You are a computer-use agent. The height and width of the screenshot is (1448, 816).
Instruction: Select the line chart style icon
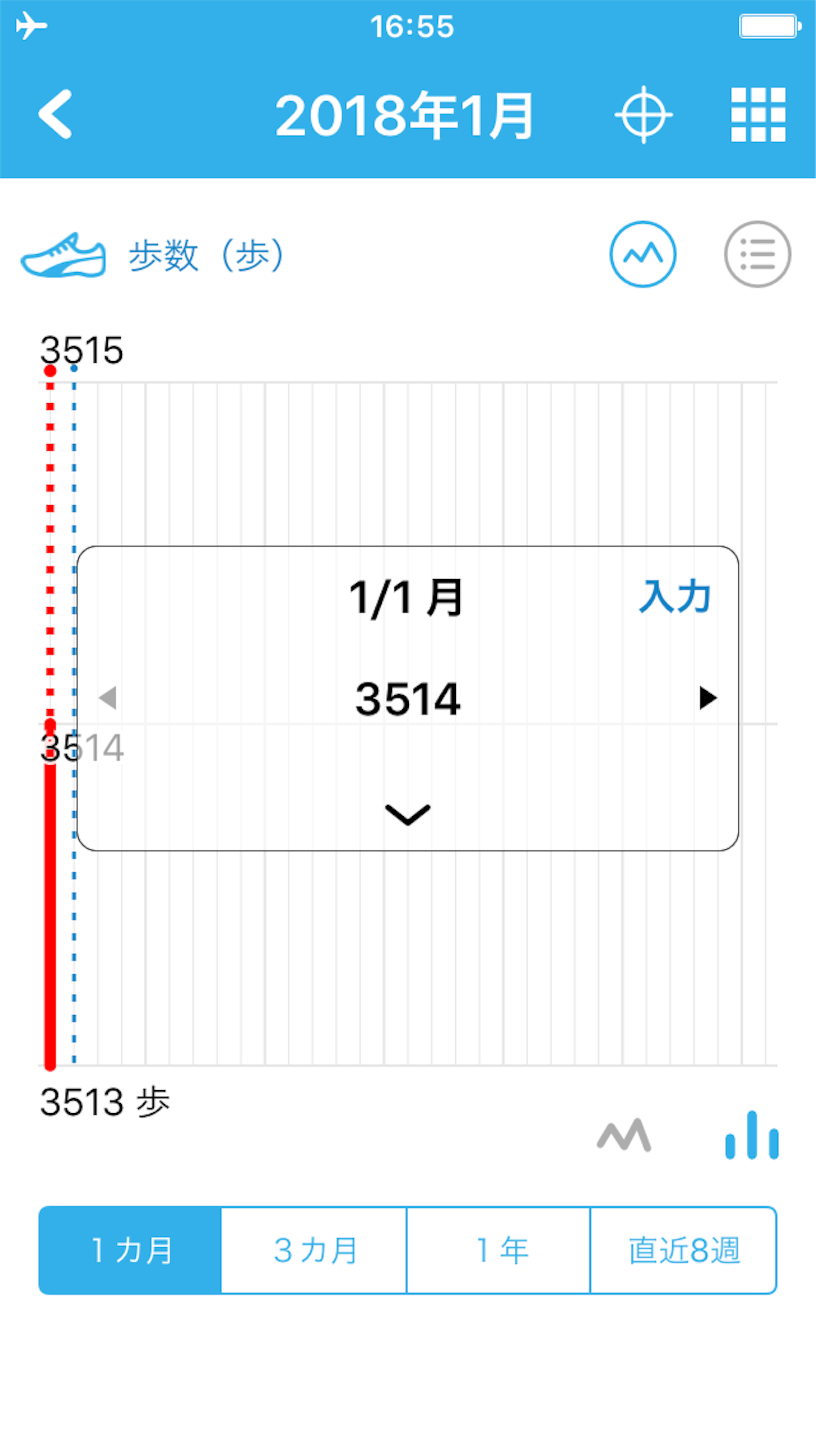[624, 1135]
